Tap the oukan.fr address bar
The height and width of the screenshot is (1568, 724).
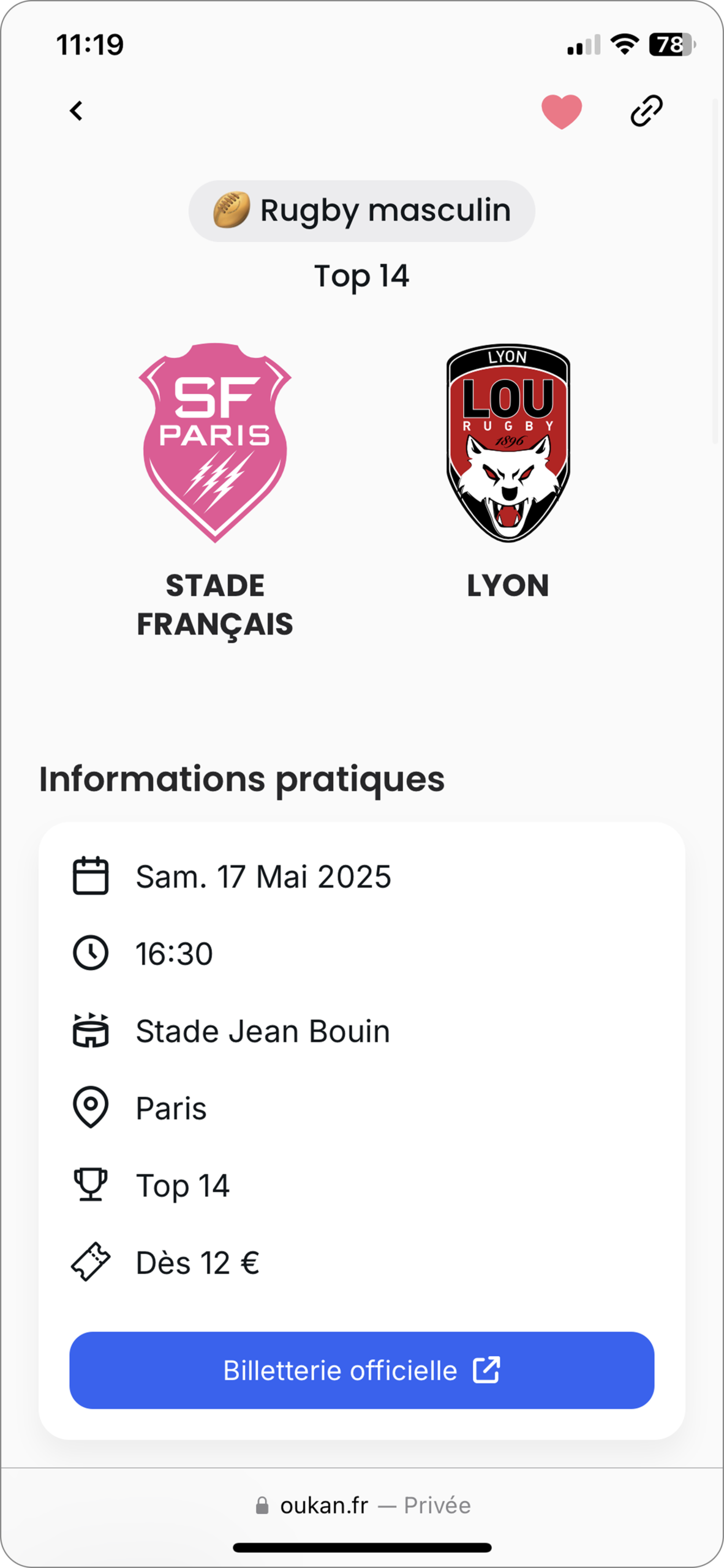coord(363,1505)
